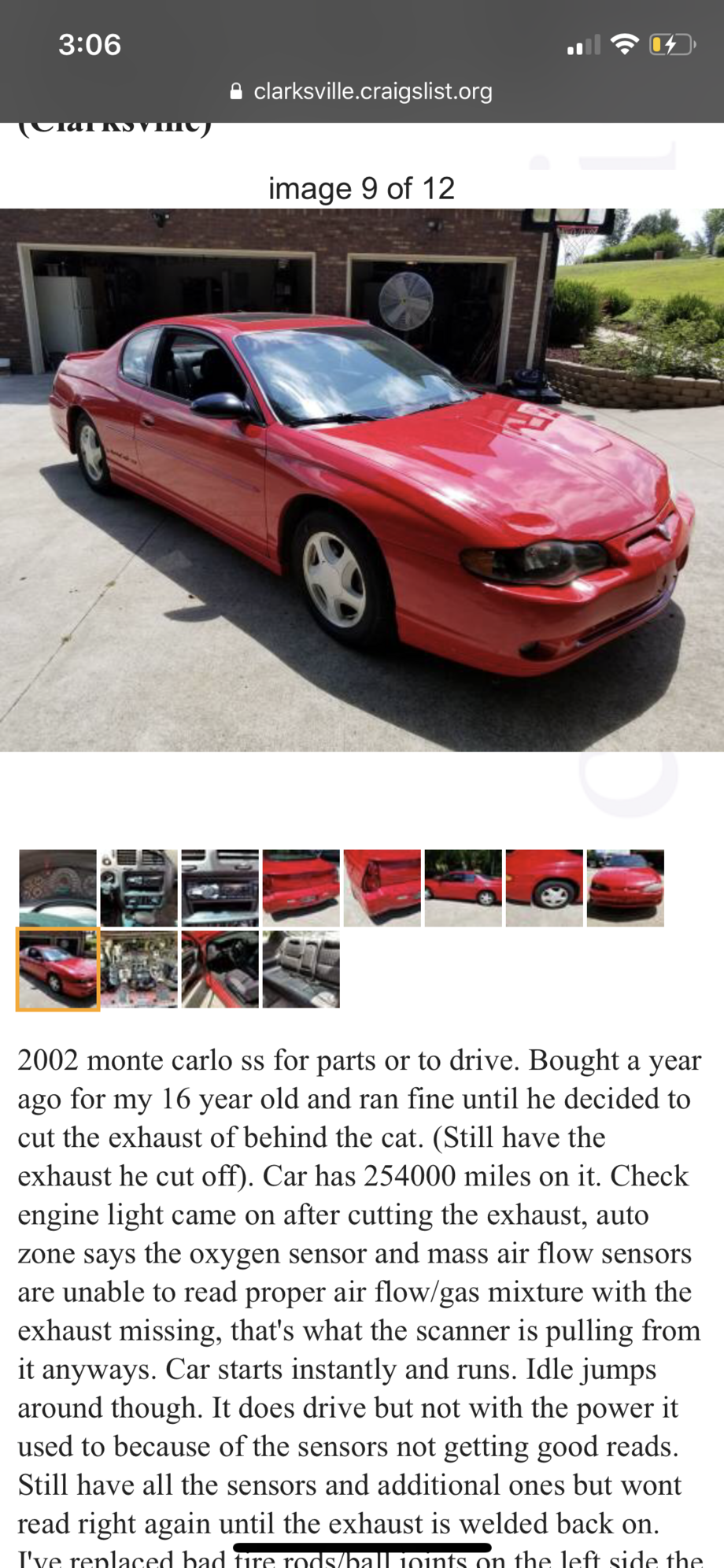Select the car stereo radio thumbnail
The width and height of the screenshot is (724, 1568).
click(x=220, y=888)
